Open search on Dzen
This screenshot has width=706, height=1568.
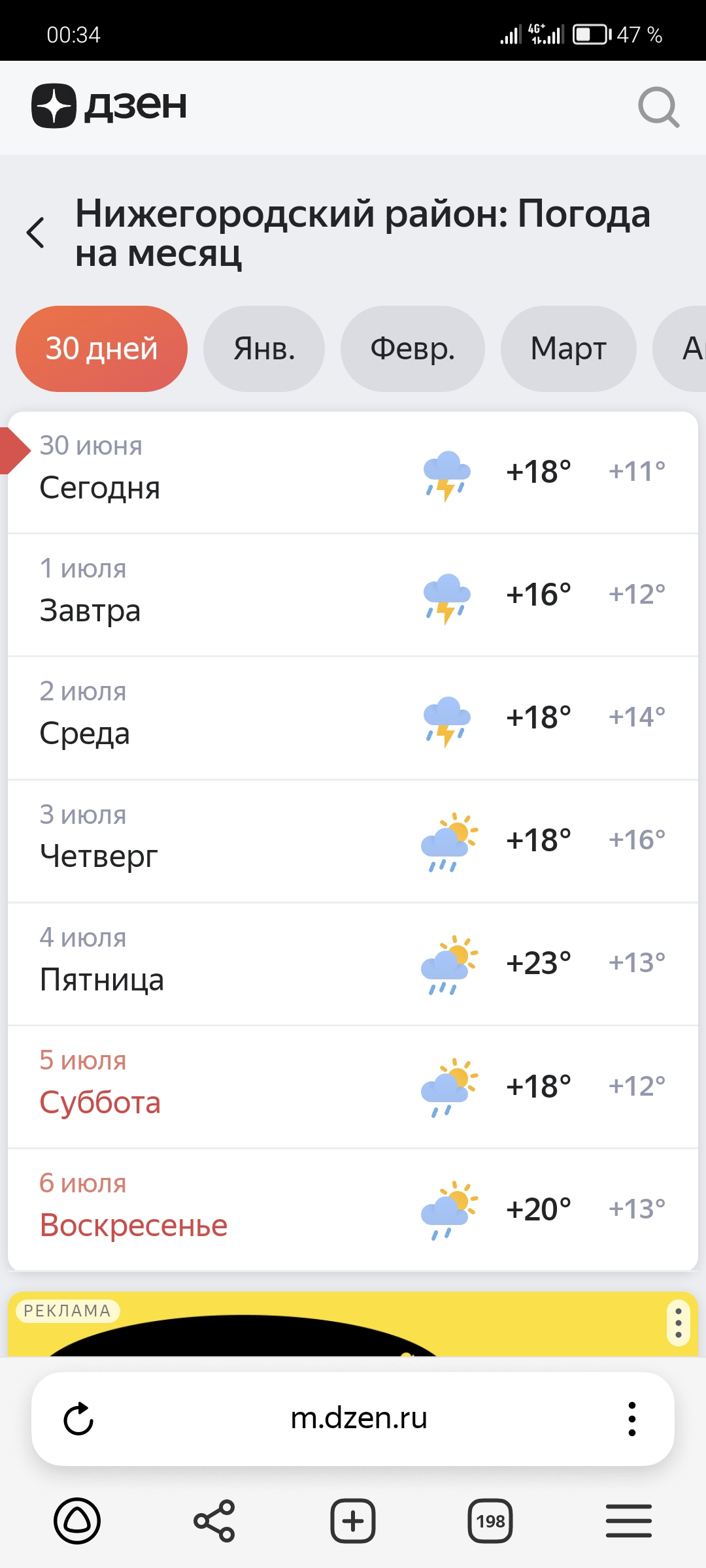tap(660, 107)
